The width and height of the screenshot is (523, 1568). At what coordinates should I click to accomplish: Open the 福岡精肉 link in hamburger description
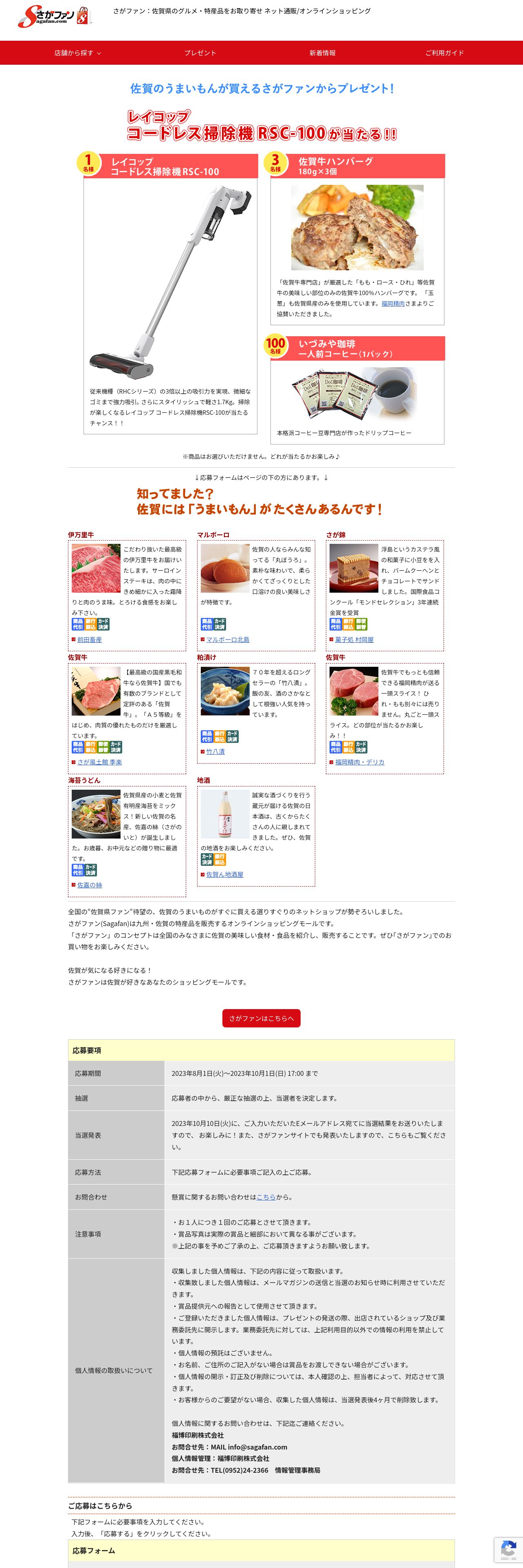click(393, 304)
